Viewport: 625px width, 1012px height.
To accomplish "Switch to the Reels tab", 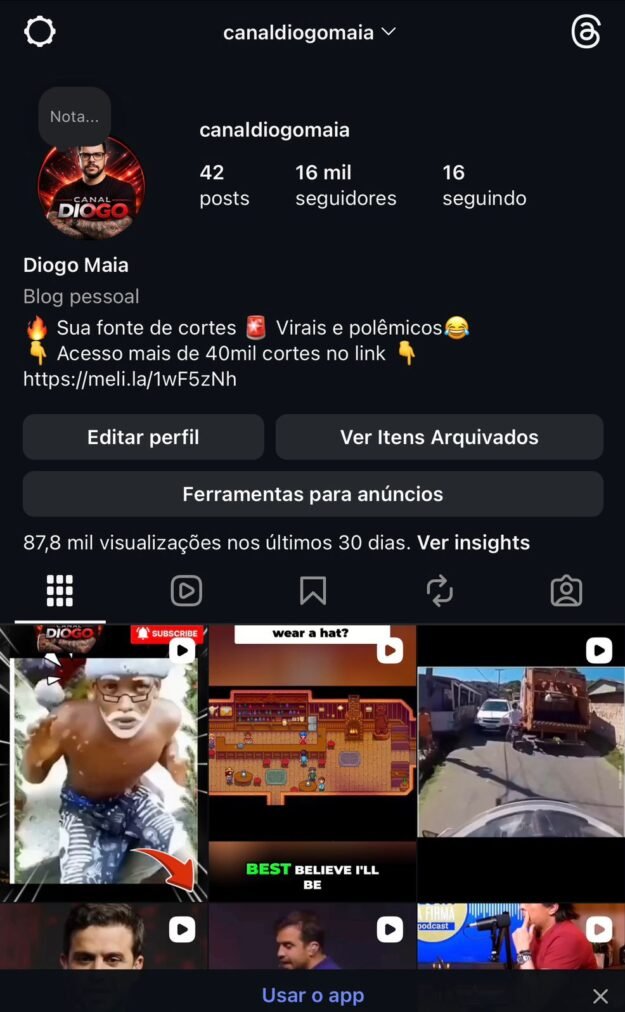I will click(186, 591).
